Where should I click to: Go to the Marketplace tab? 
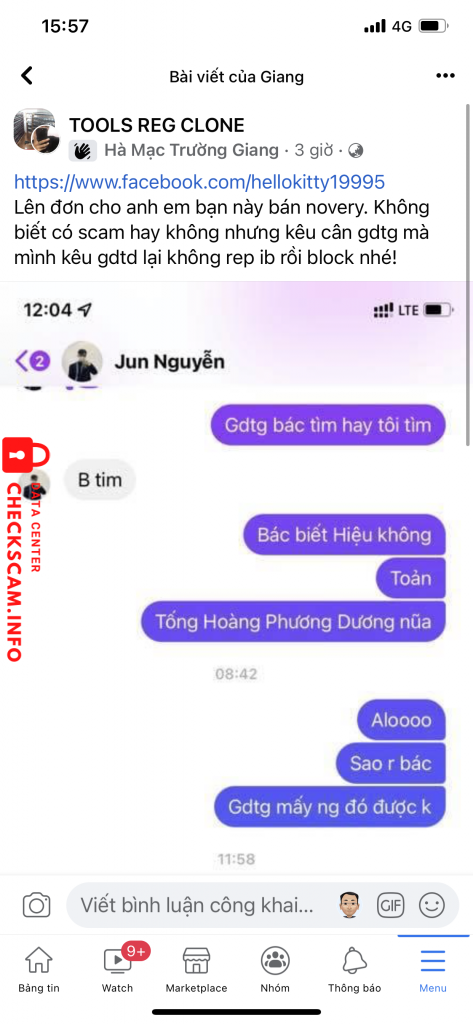196,970
